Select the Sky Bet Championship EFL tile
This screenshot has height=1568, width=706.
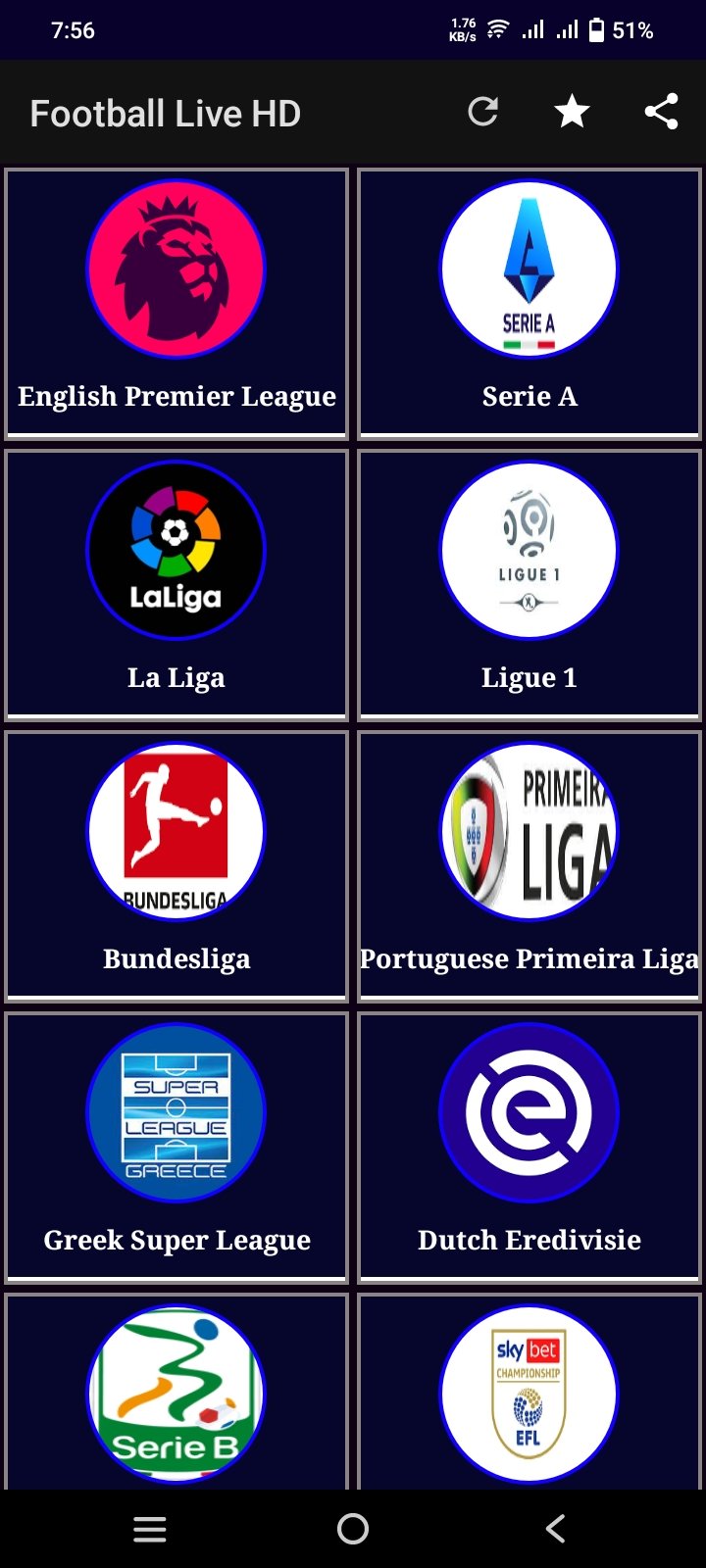coord(529,1393)
